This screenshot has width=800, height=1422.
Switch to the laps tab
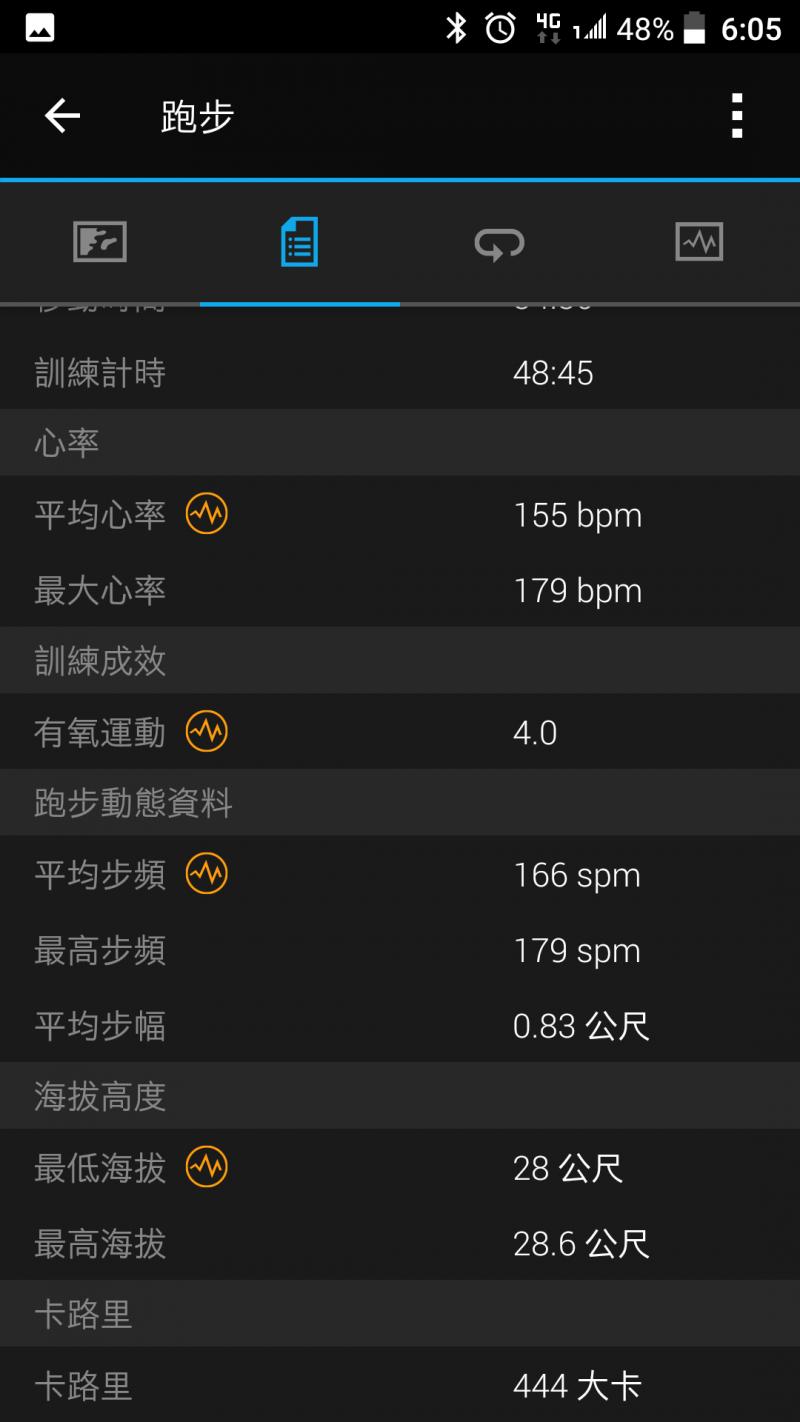tap(499, 242)
